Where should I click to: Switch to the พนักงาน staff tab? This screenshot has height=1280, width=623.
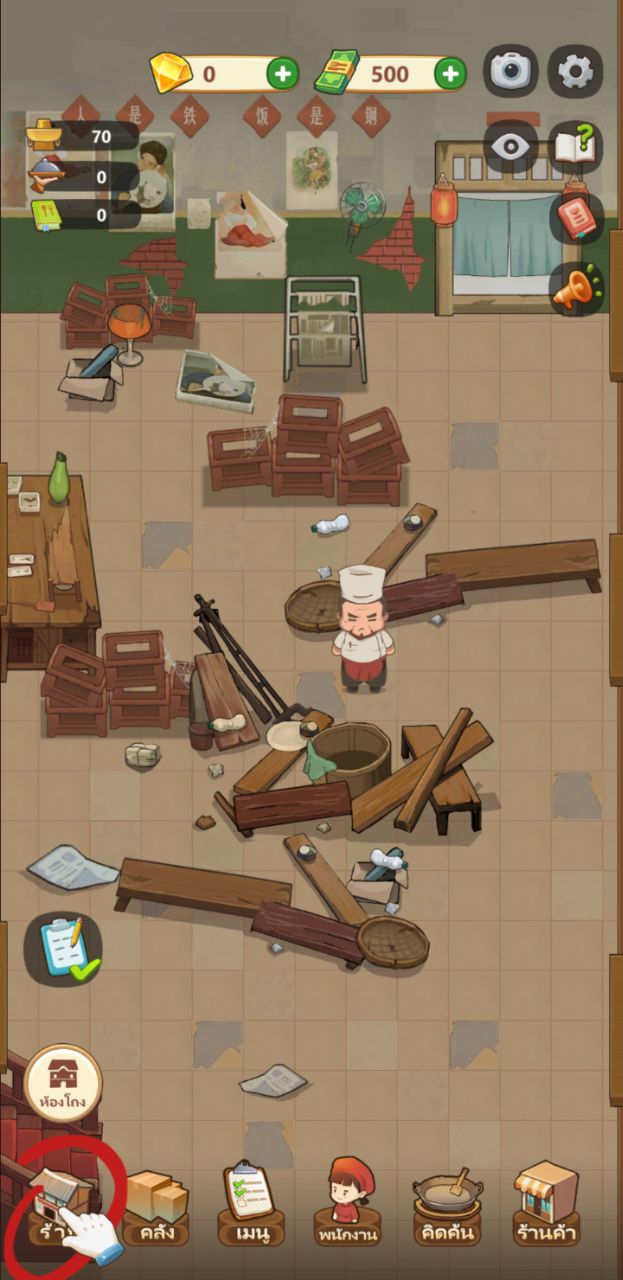(x=348, y=1208)
